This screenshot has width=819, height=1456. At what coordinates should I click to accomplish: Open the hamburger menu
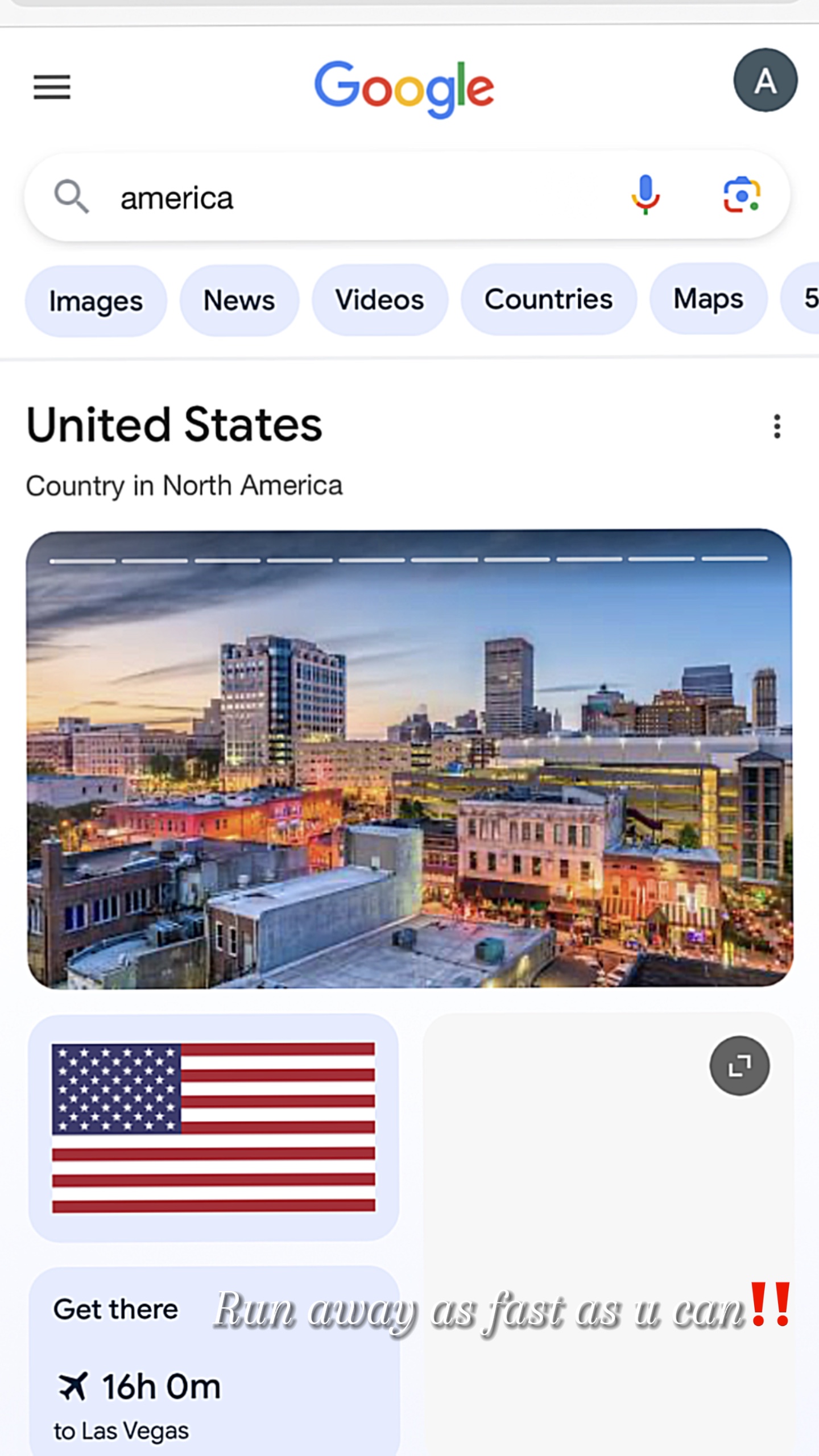pos(52,87)
